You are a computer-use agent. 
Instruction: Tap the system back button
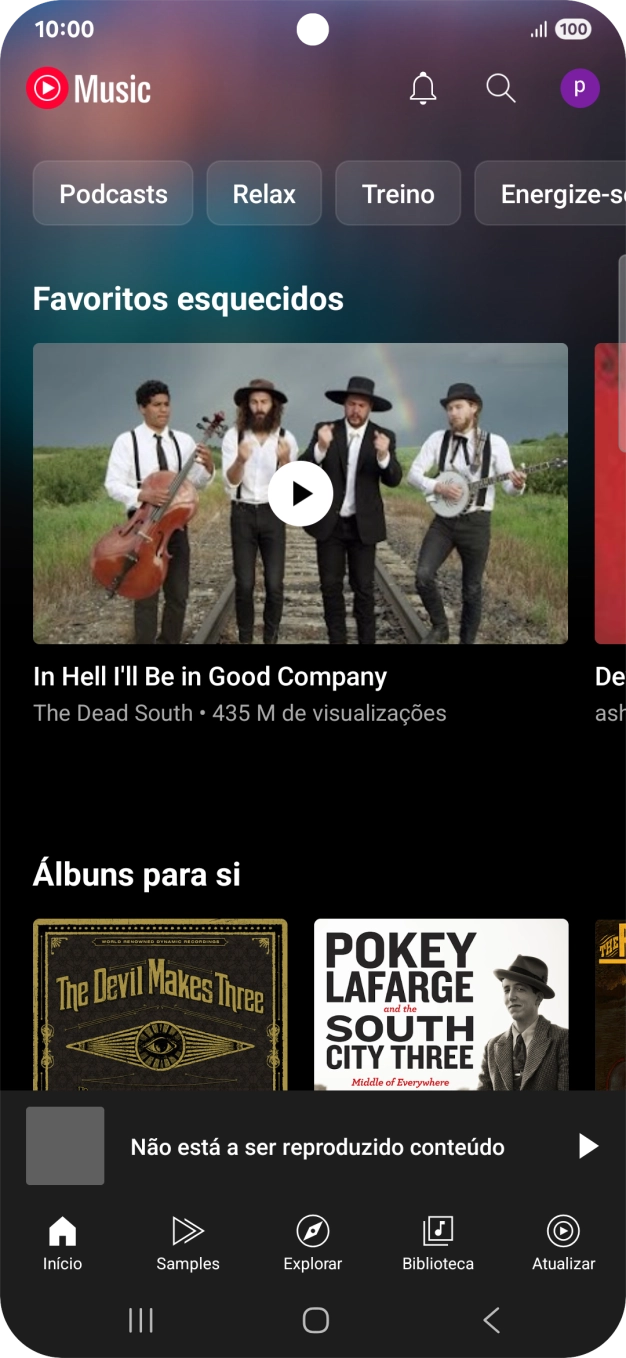coord(491,1320)
